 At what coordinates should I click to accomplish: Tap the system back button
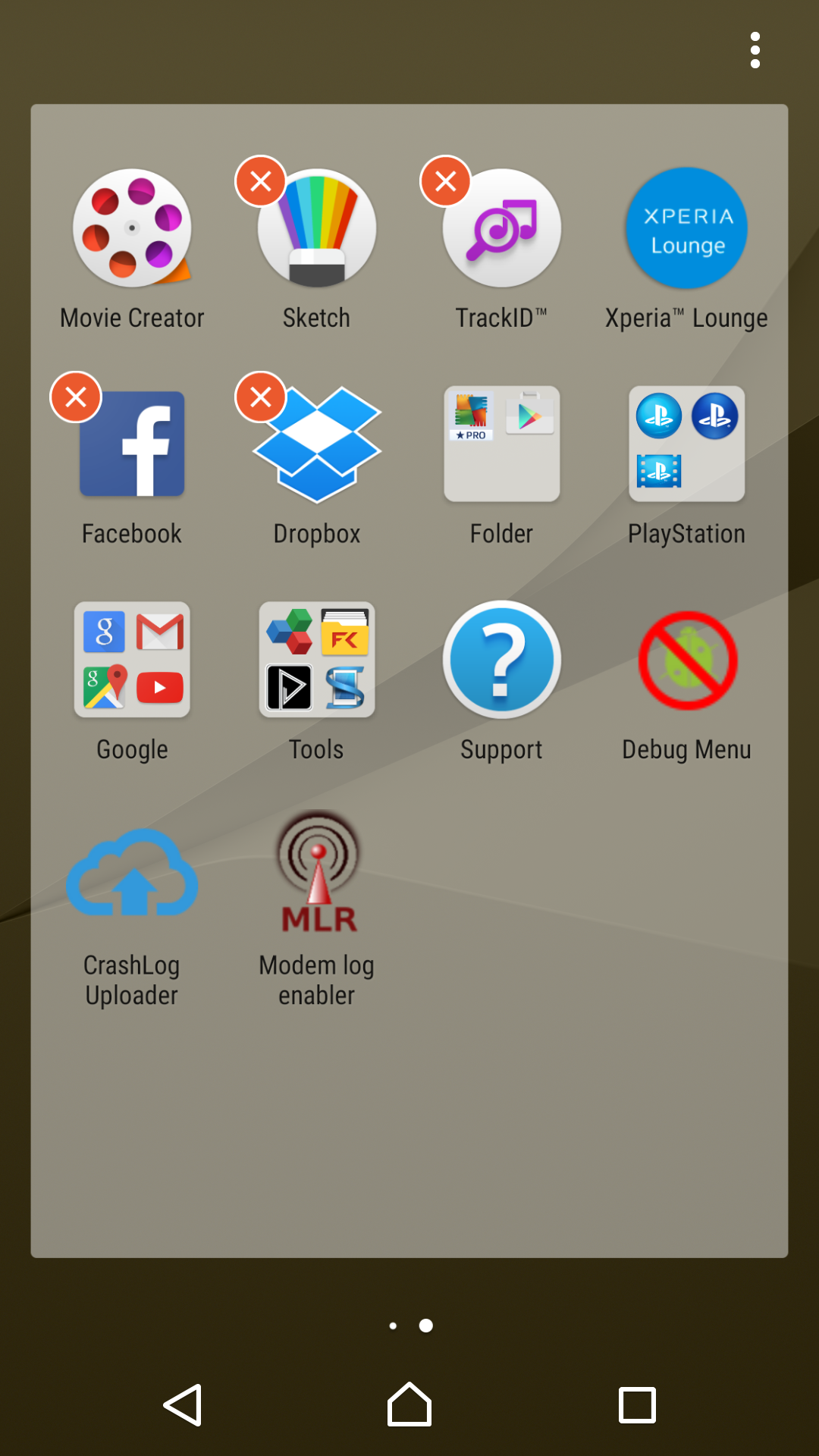[183, 1404]
